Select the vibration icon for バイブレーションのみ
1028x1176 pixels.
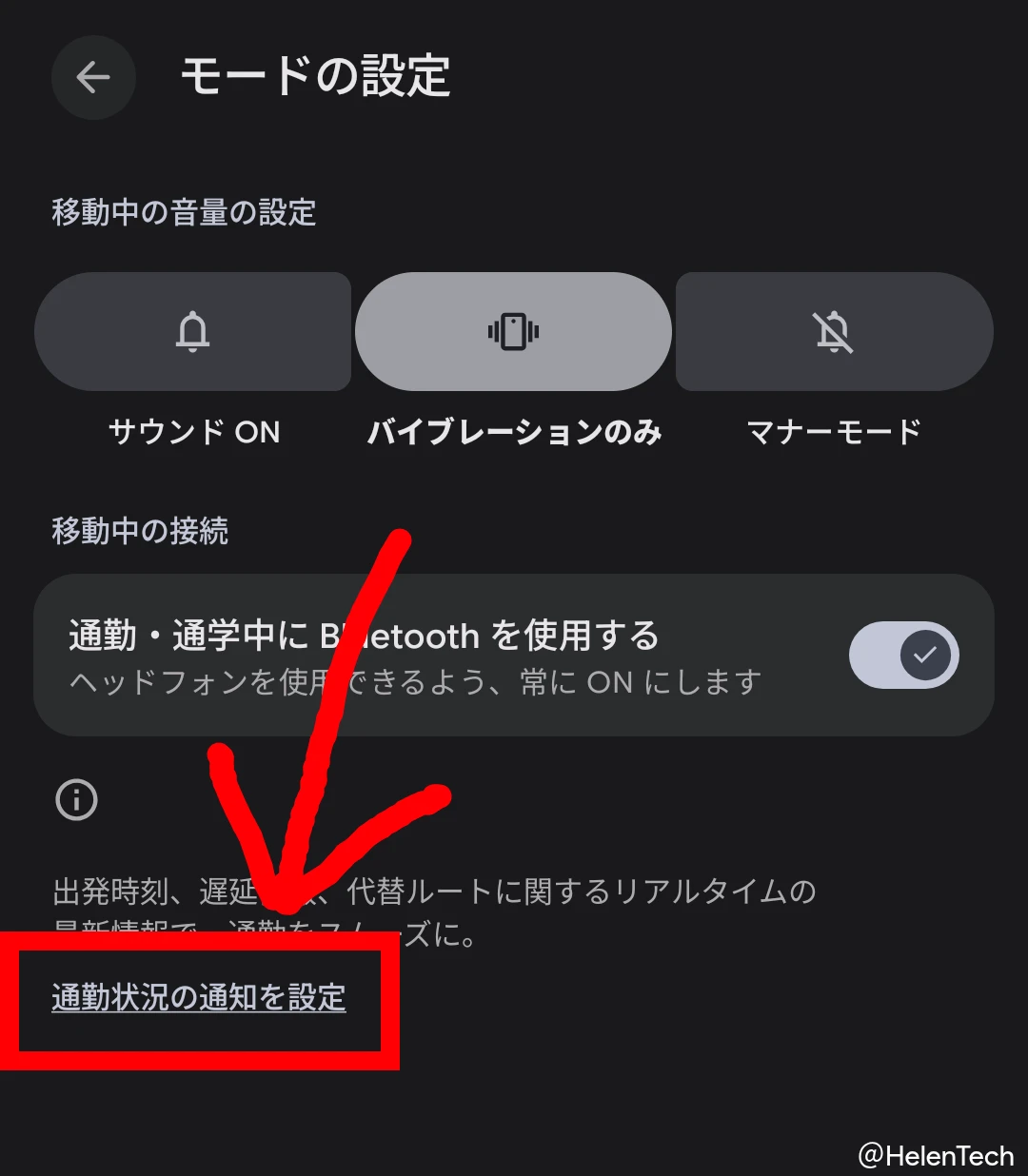pyautogui.click(x=512, y=332)
